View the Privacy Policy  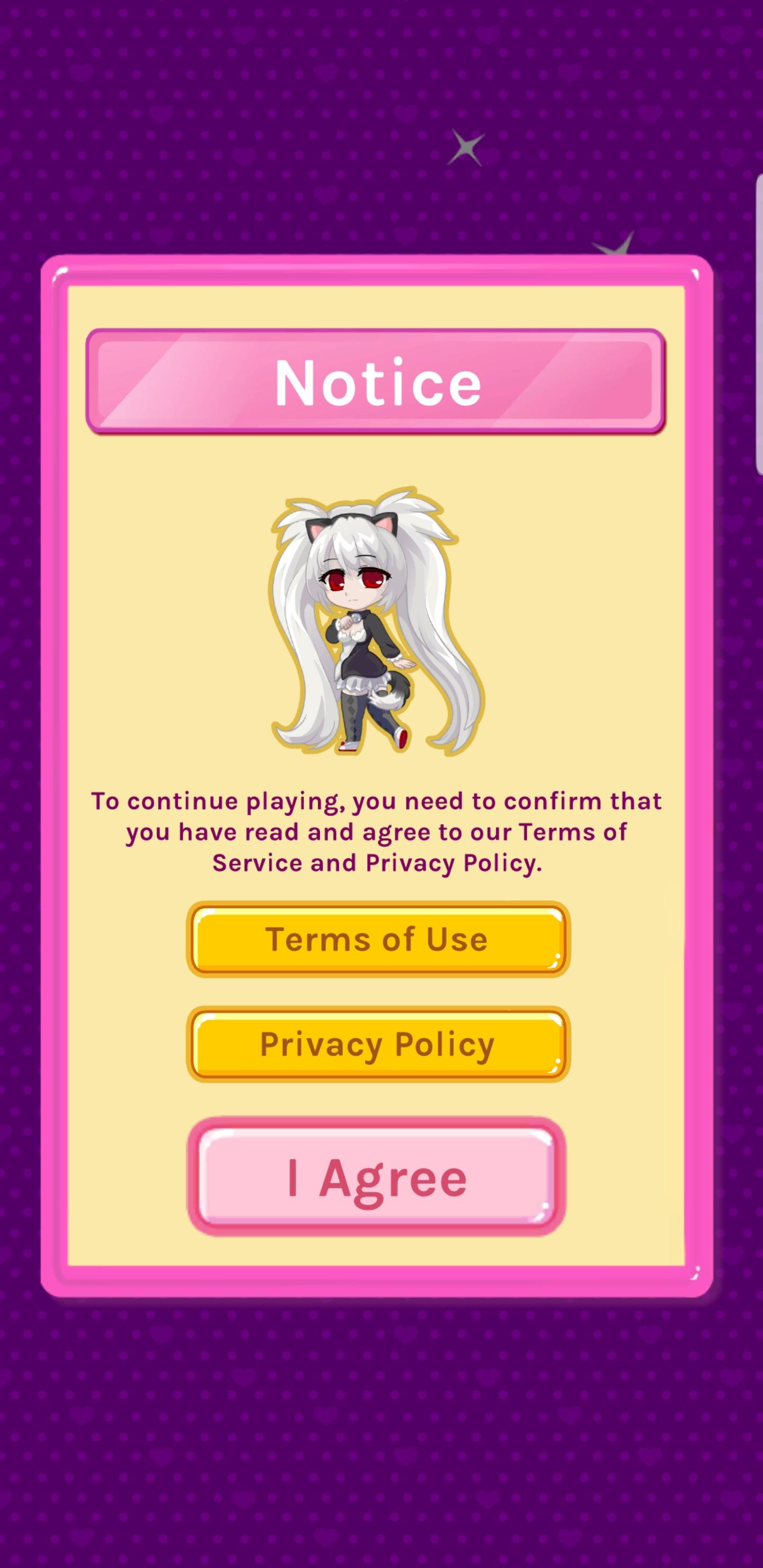point(378,1045)
